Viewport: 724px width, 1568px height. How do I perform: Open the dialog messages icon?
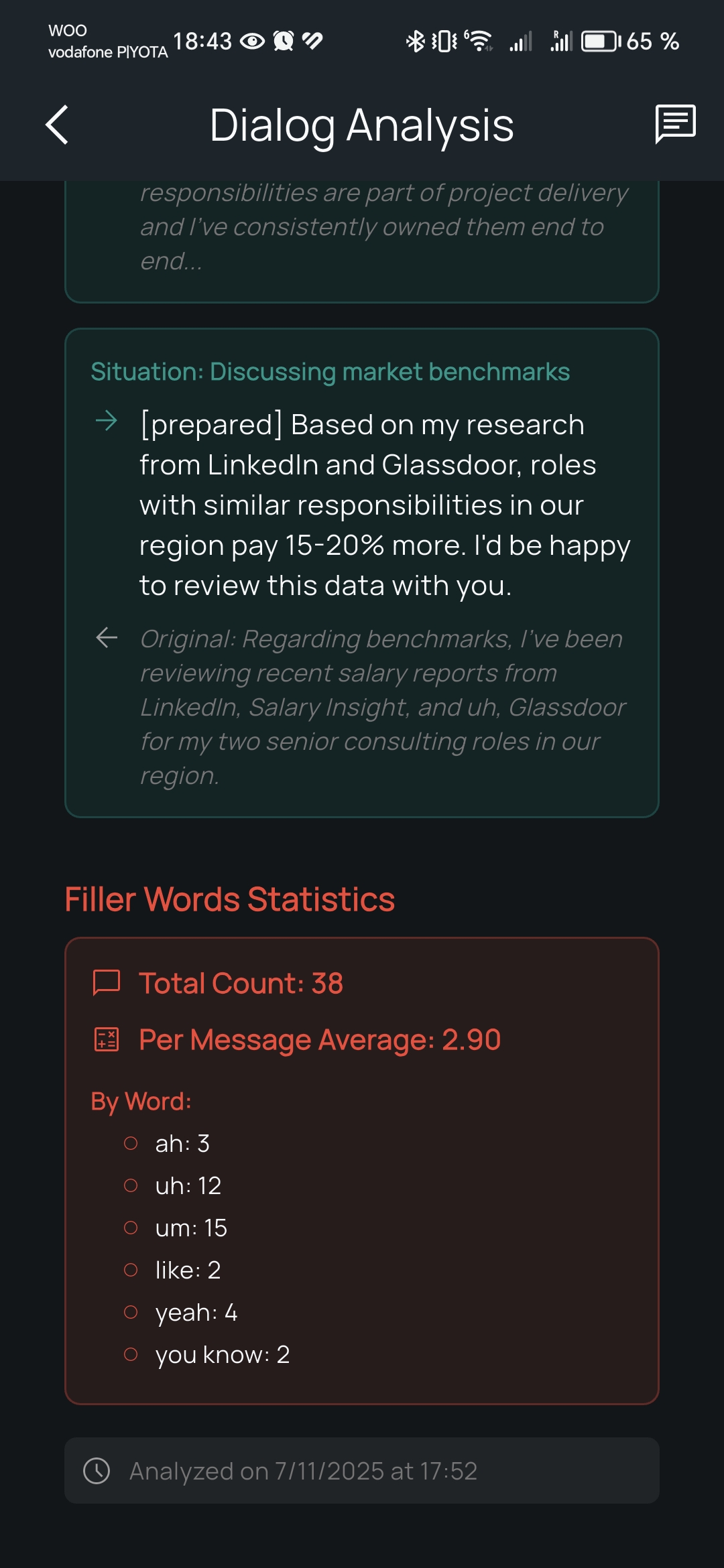pyautogui.click(x=675, y=124)
